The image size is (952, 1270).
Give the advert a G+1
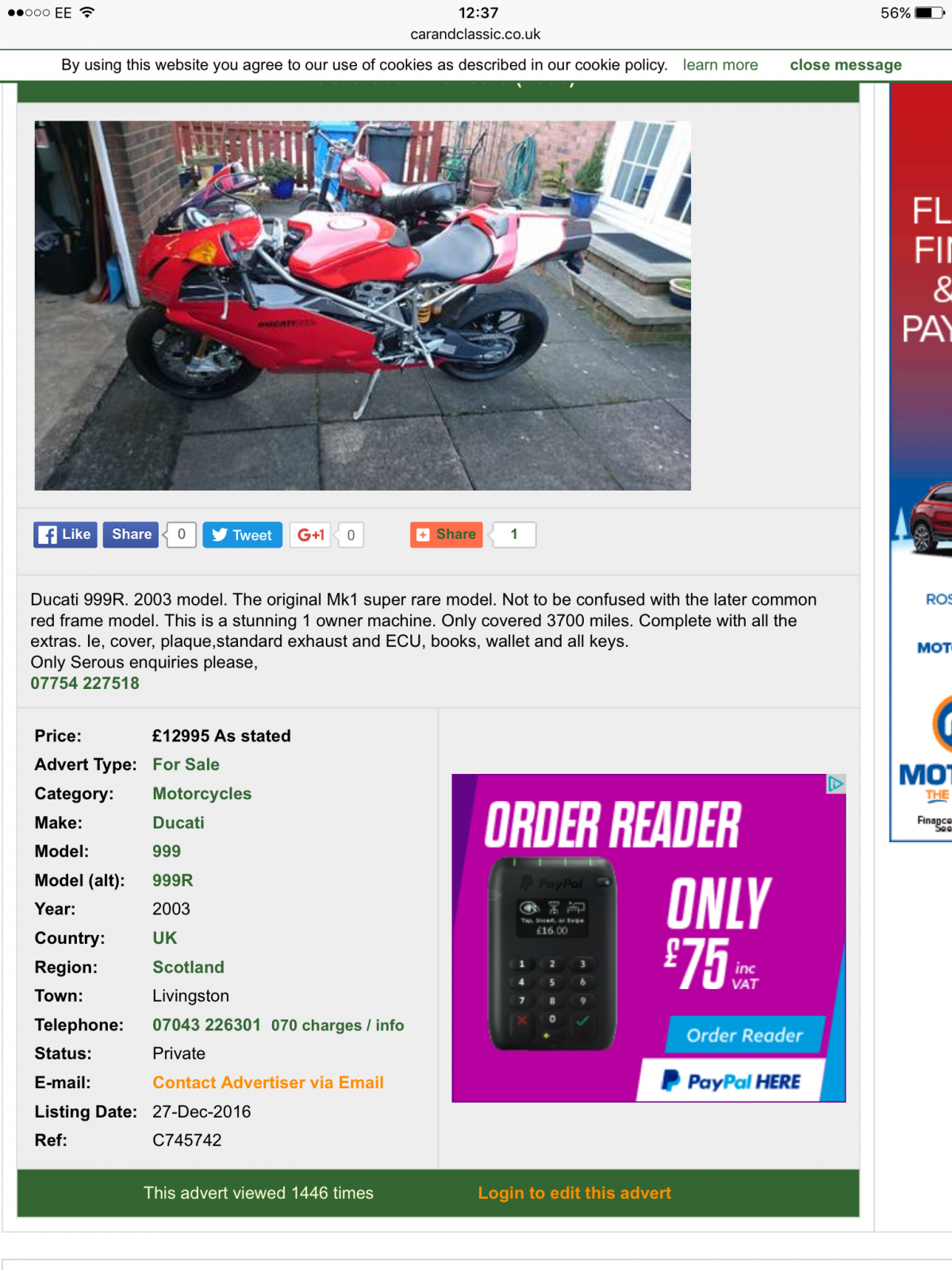click(310, 535)
